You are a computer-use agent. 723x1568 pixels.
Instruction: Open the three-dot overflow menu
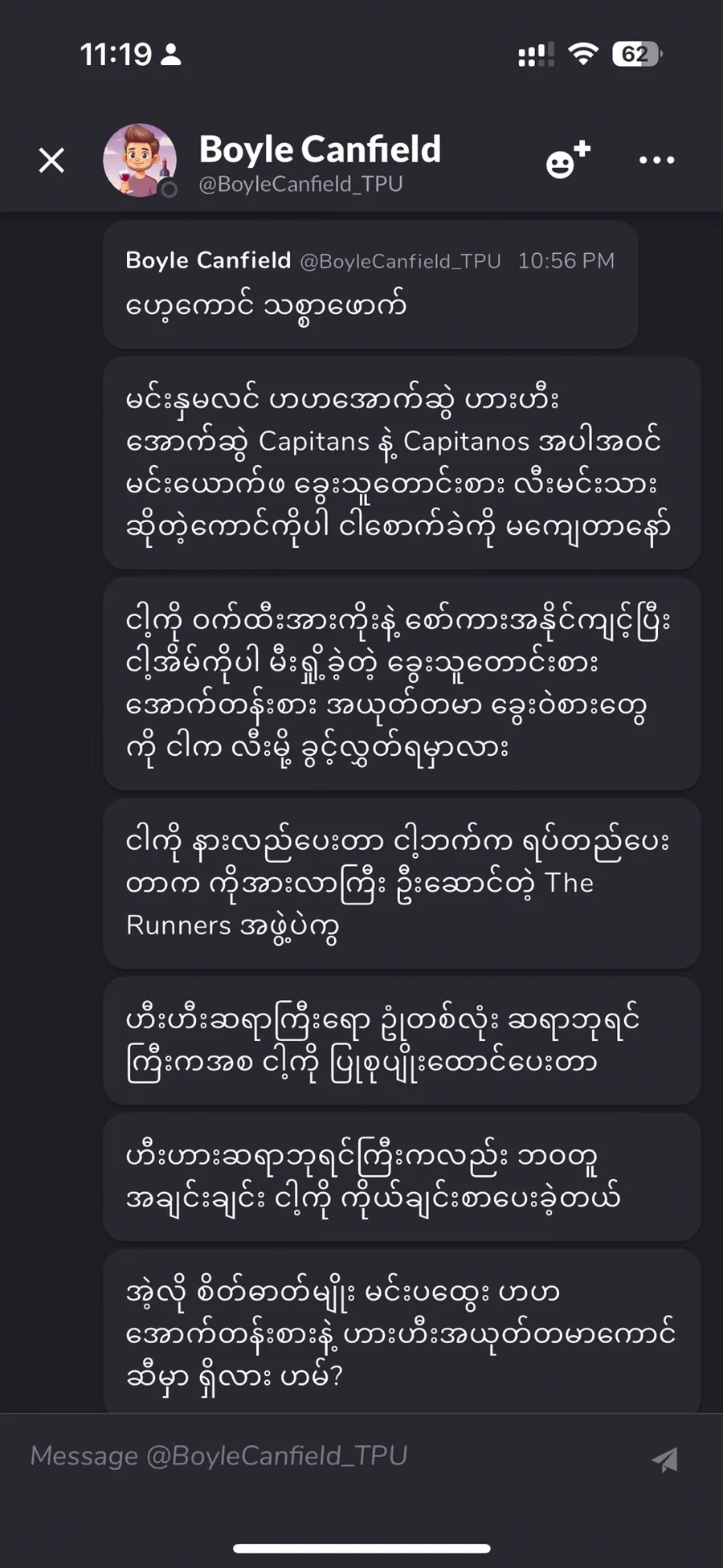[x=656, y=160]
